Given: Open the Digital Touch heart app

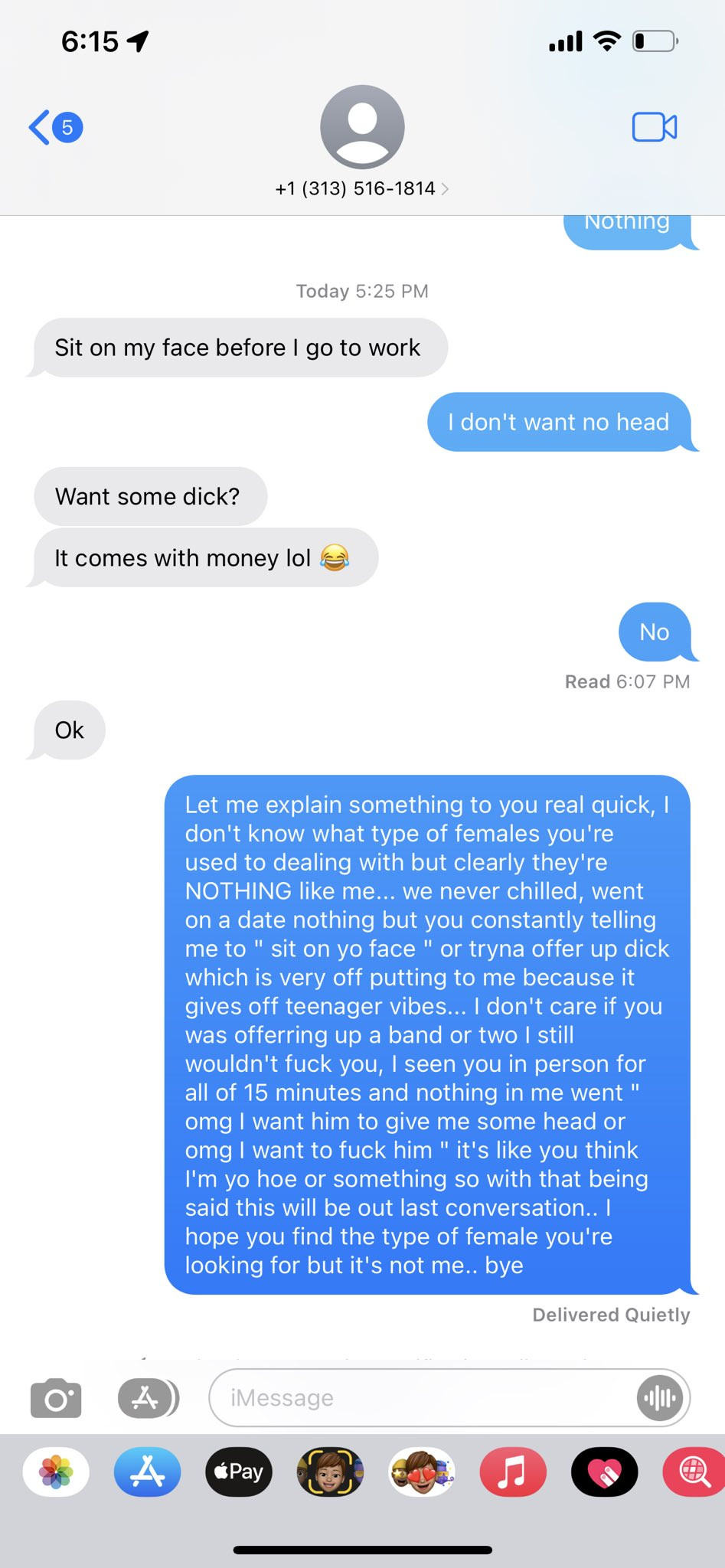Looking at the screenshot, I should click(605, 1472).
